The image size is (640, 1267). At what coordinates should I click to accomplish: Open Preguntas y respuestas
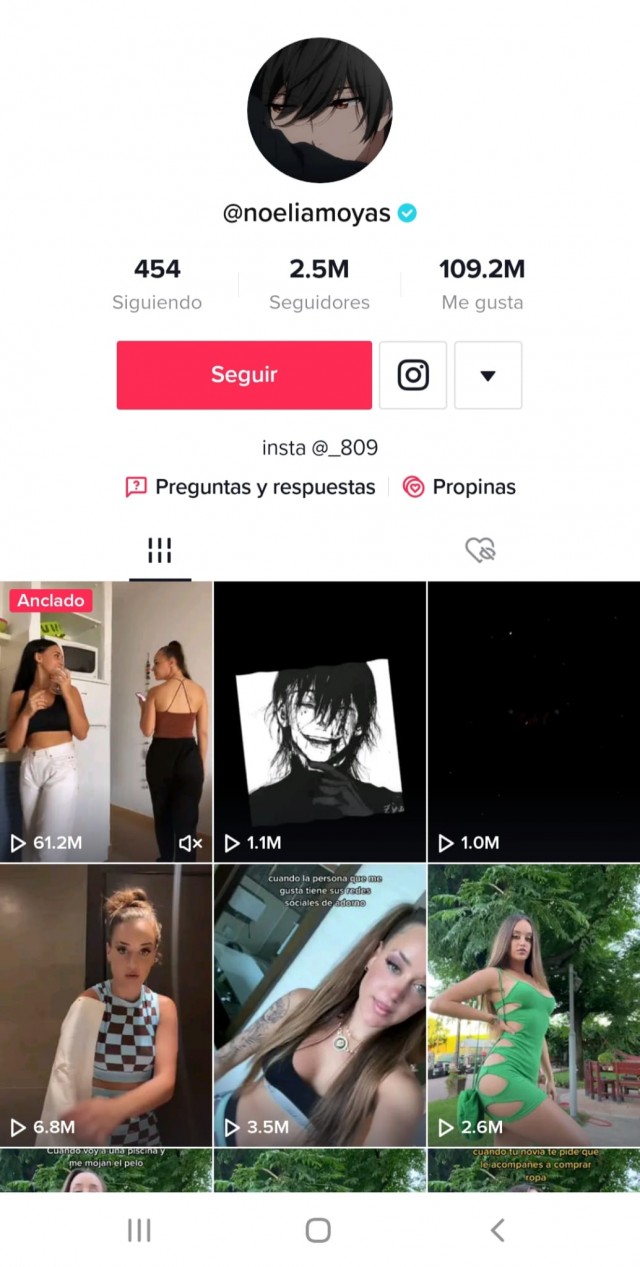[251, 487]
